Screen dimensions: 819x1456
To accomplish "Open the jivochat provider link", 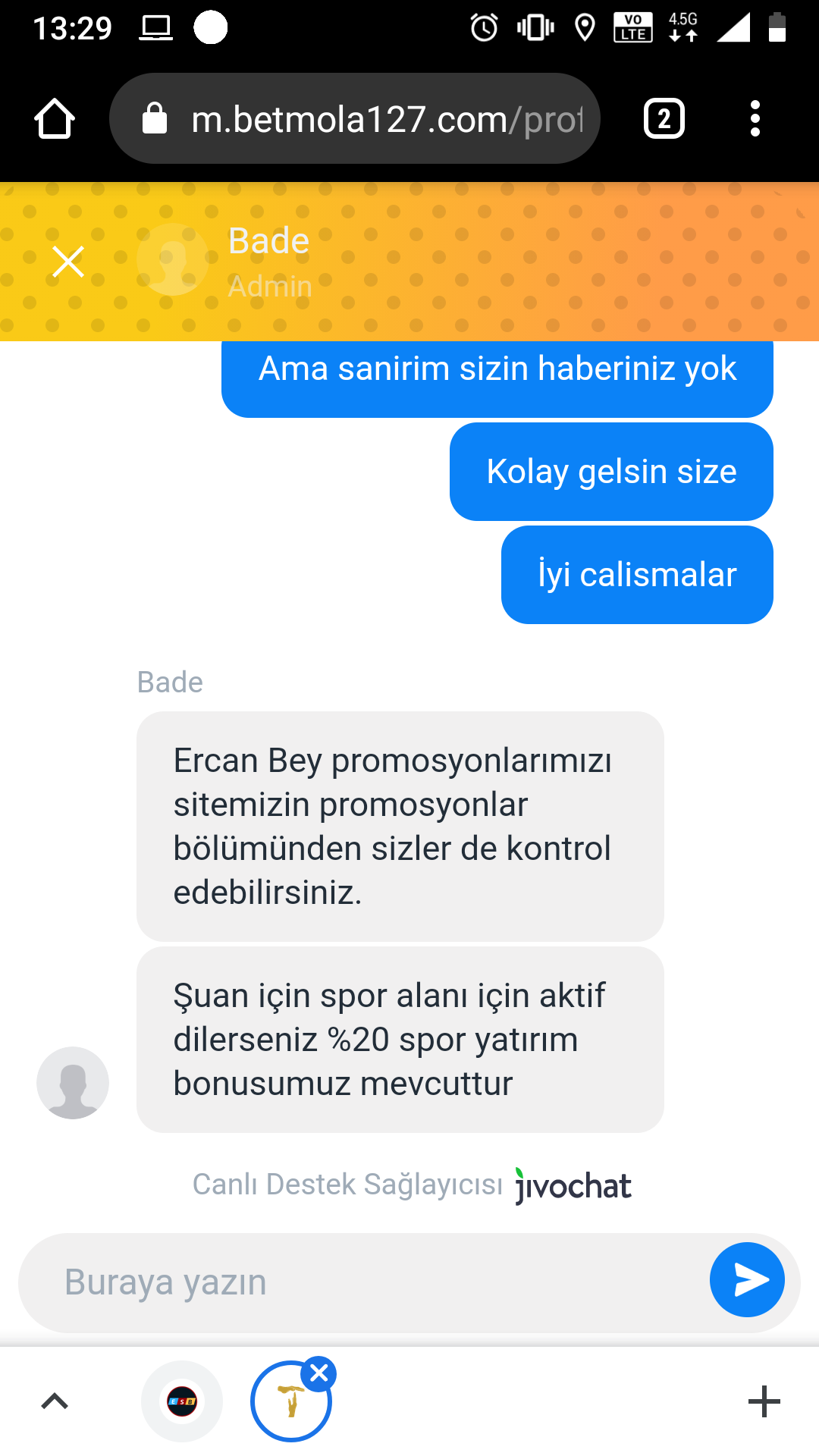I will tap(573, 1185).
